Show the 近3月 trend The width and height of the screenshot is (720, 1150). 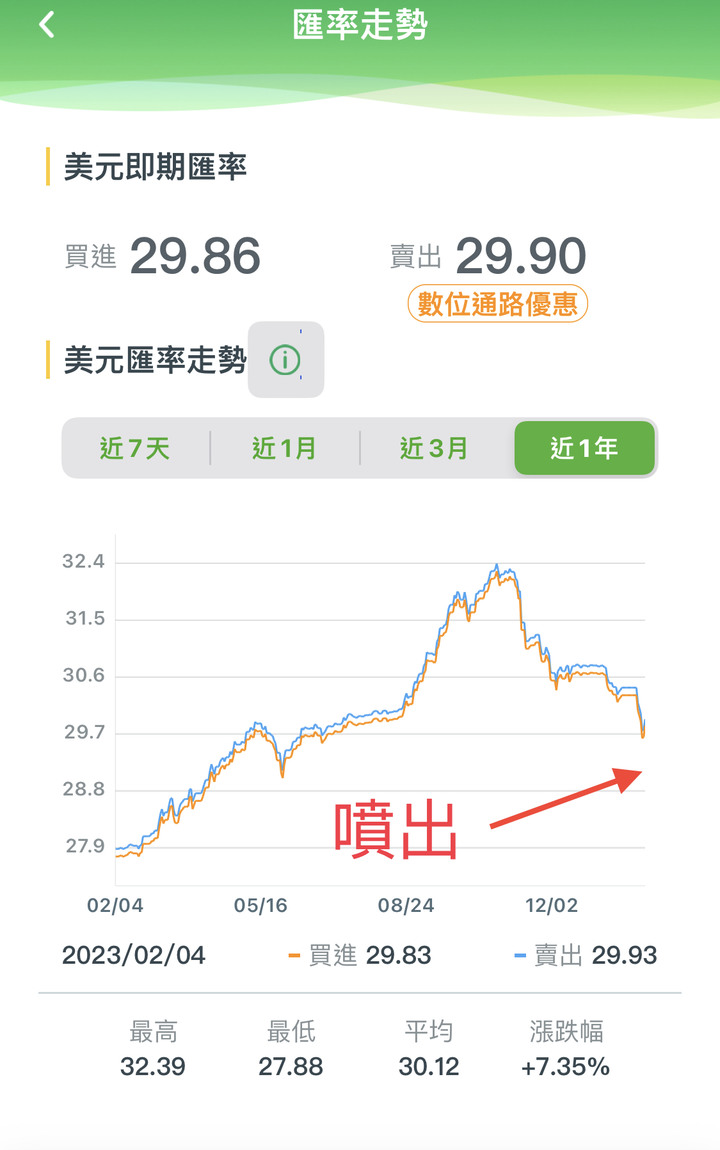click(x=434, y=448)
